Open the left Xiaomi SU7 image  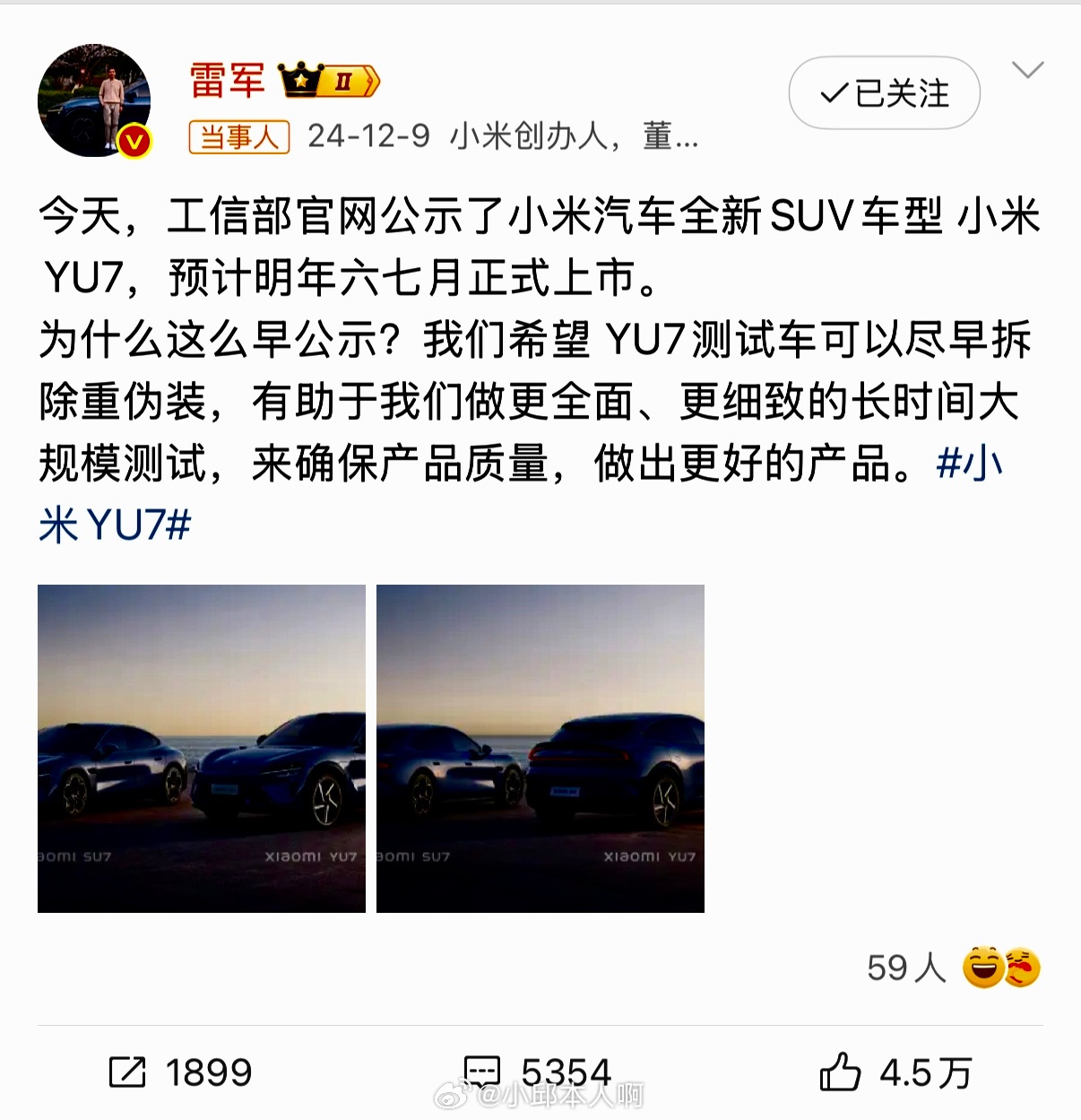pos(202,746)
